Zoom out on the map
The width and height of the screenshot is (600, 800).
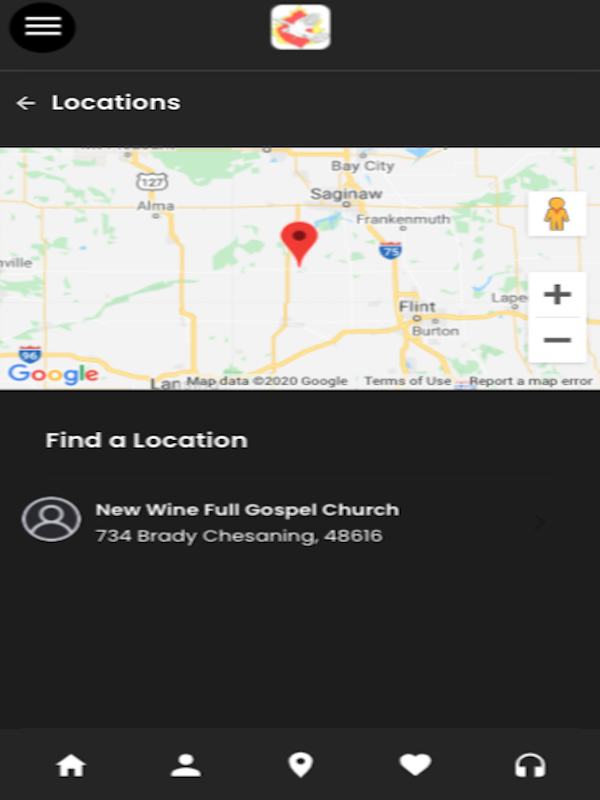click(x=557, y=340)
